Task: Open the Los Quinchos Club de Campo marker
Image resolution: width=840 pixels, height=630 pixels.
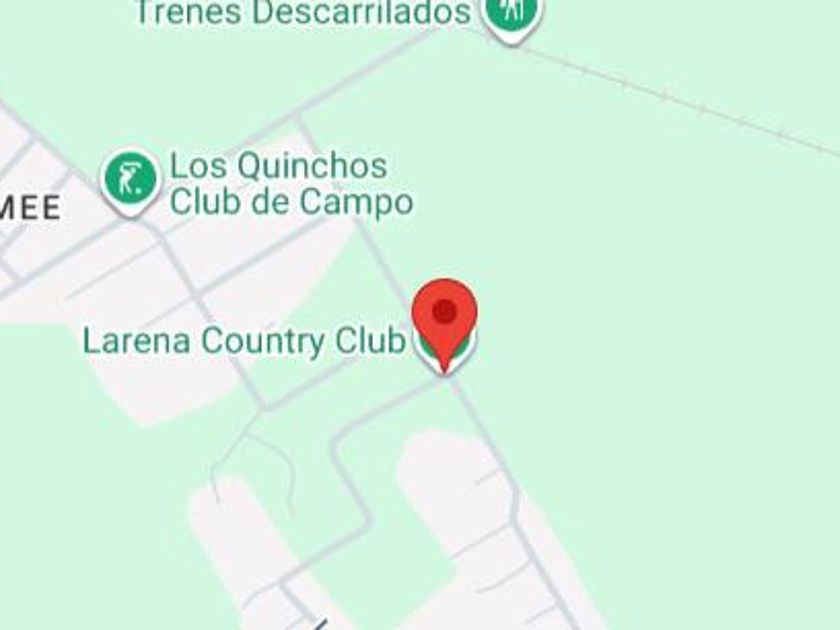Action: pyautogui.click(x=131, y=181)
